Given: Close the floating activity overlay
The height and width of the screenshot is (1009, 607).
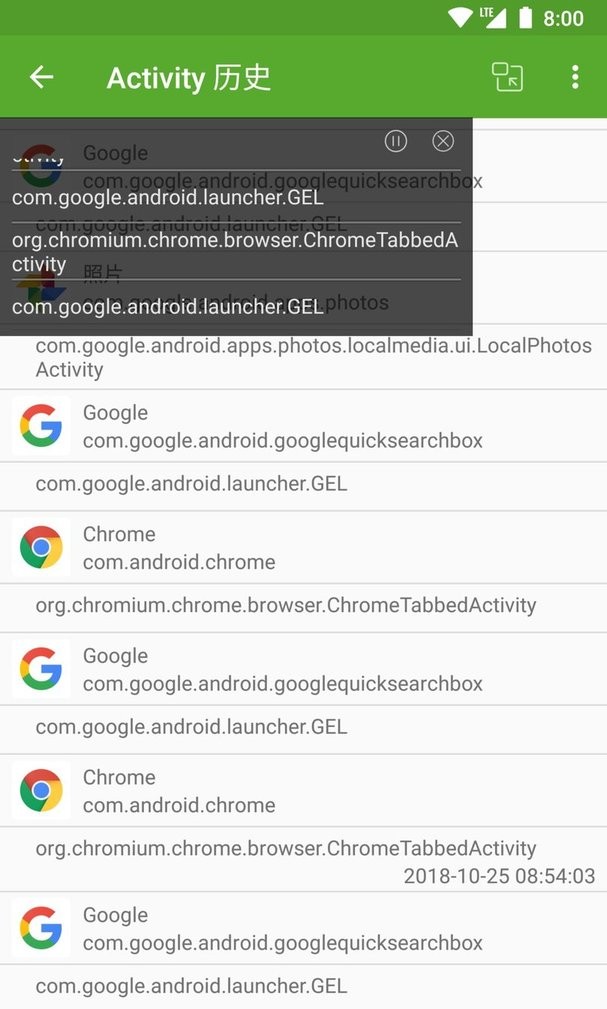Looking at the screenshot, I should click(x=443, y=141).
